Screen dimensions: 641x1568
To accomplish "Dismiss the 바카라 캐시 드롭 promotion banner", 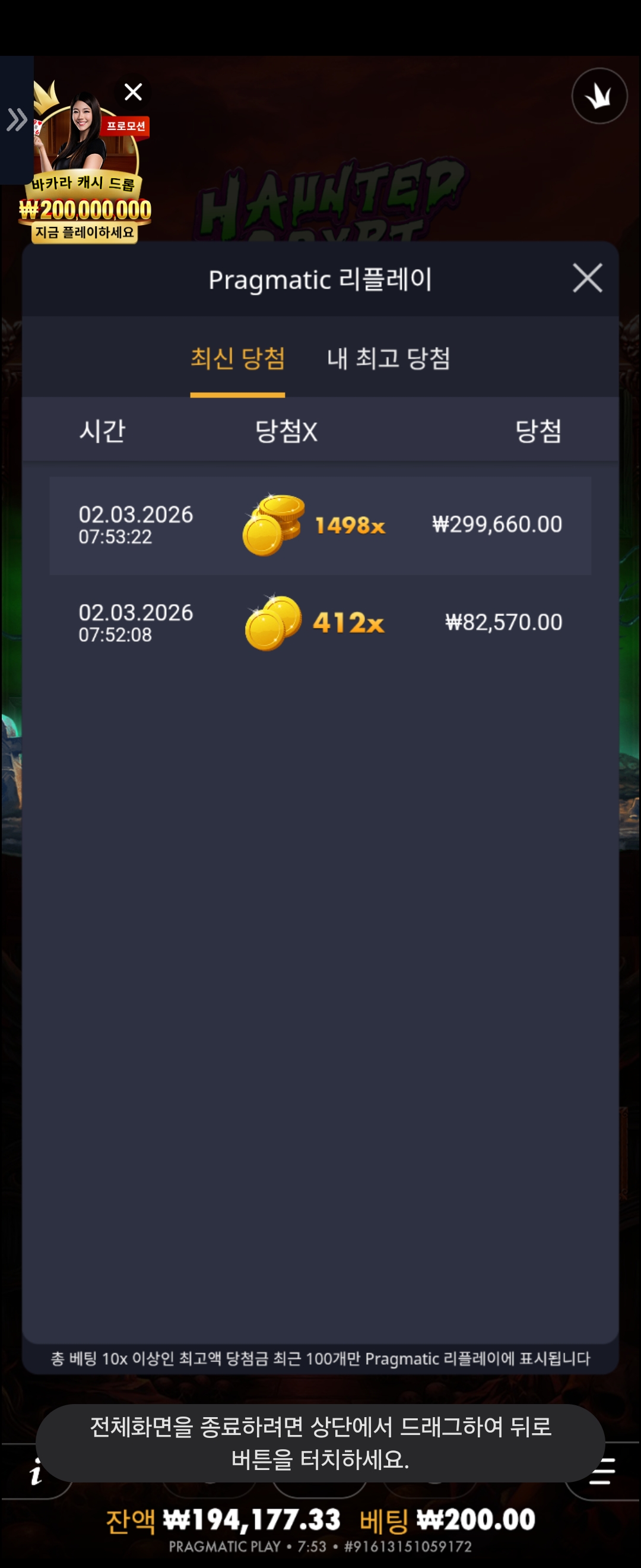I will [133, 92].
